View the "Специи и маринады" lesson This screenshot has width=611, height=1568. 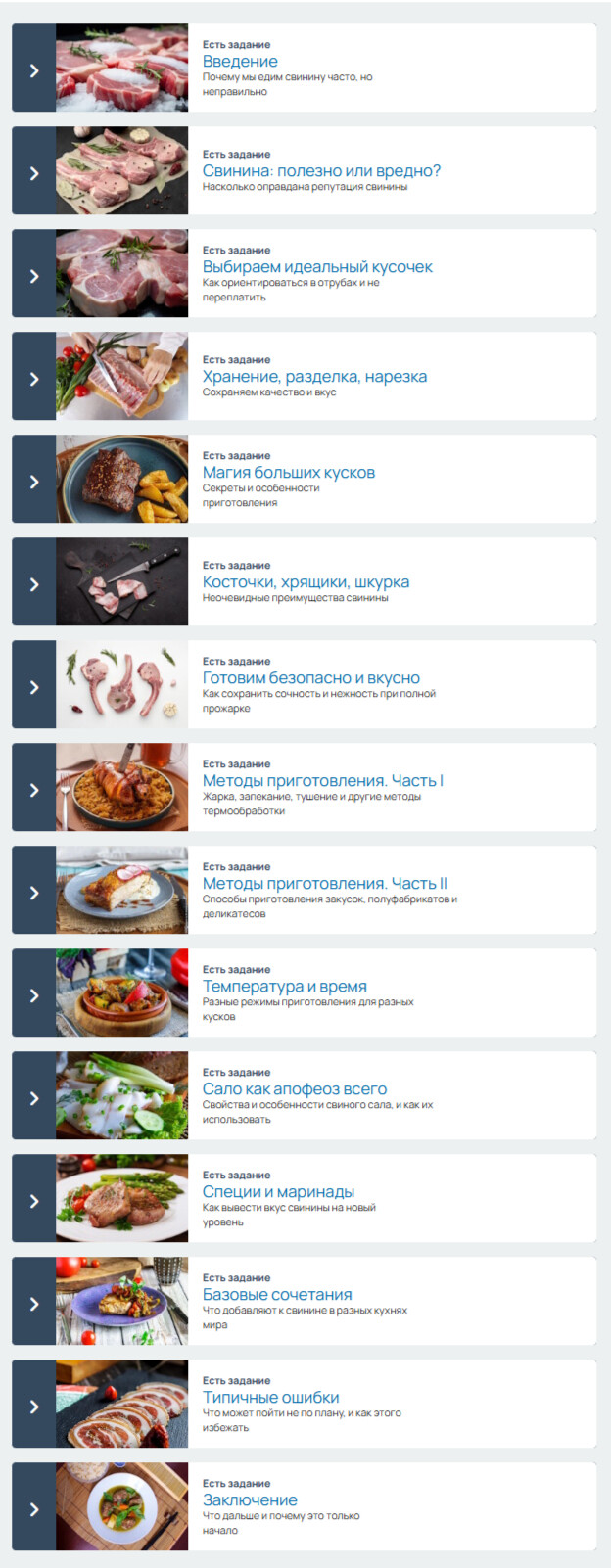pyautogui.click(x=278, y=1192)
